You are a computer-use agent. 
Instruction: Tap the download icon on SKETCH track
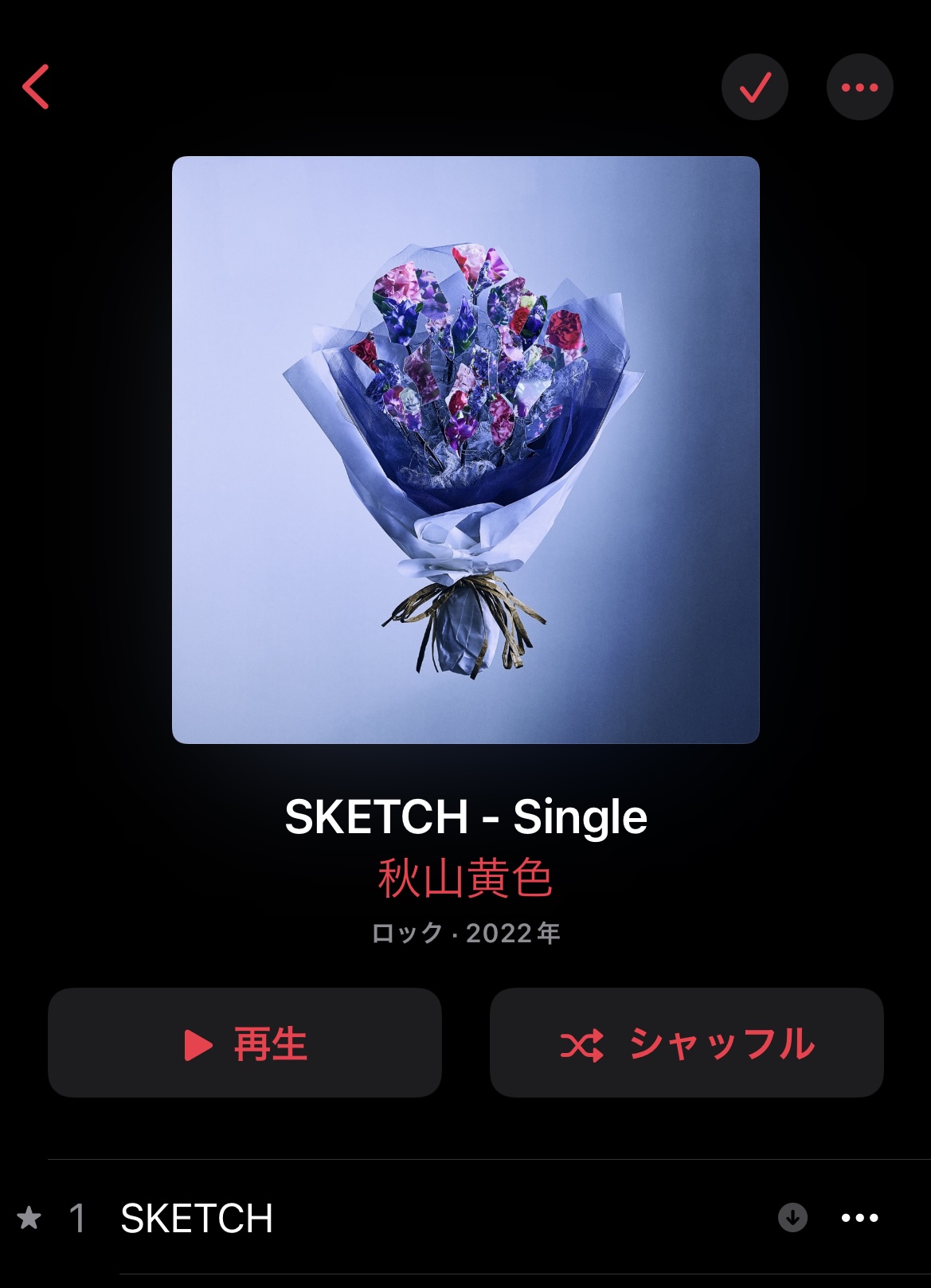click(x=792, y=1217)
